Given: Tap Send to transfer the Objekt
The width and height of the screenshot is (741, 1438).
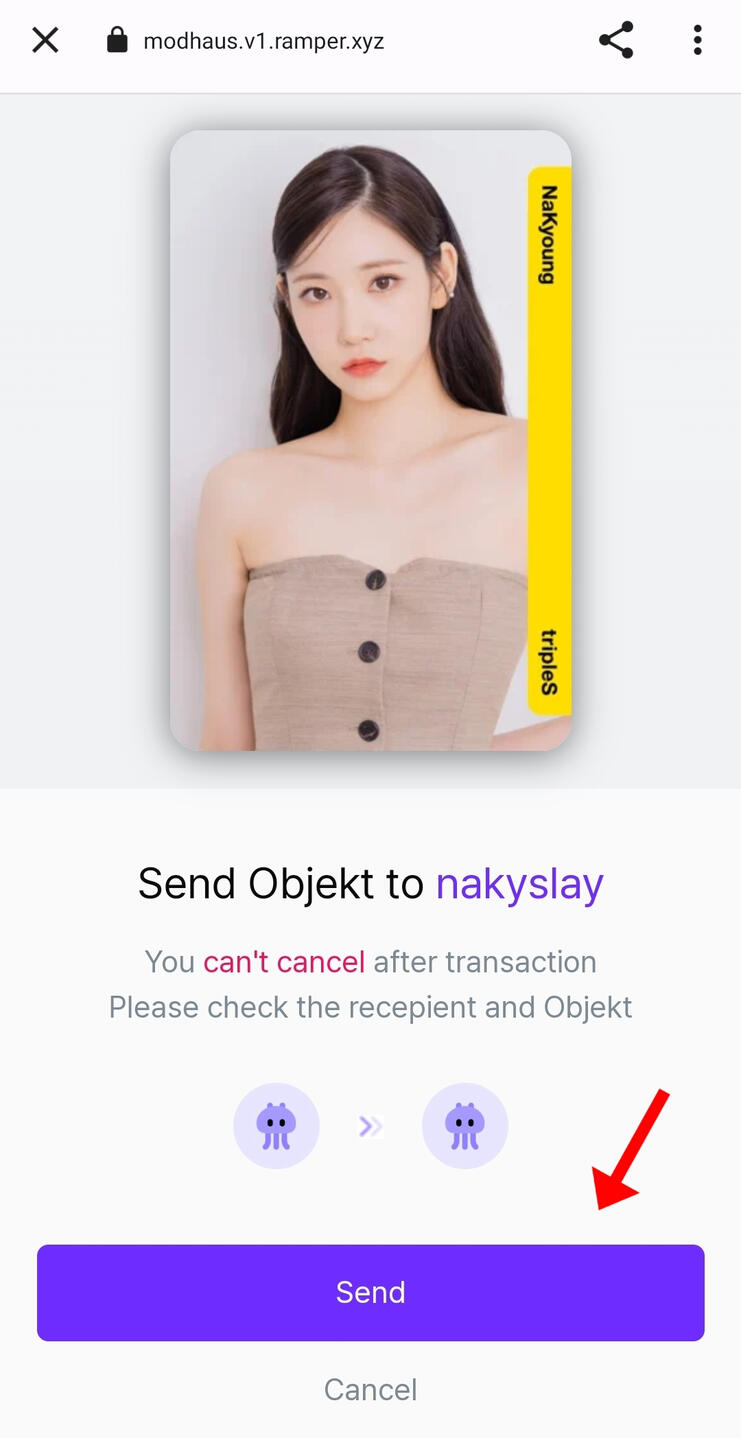Looking at the screenshot, I should [370, 1292].
